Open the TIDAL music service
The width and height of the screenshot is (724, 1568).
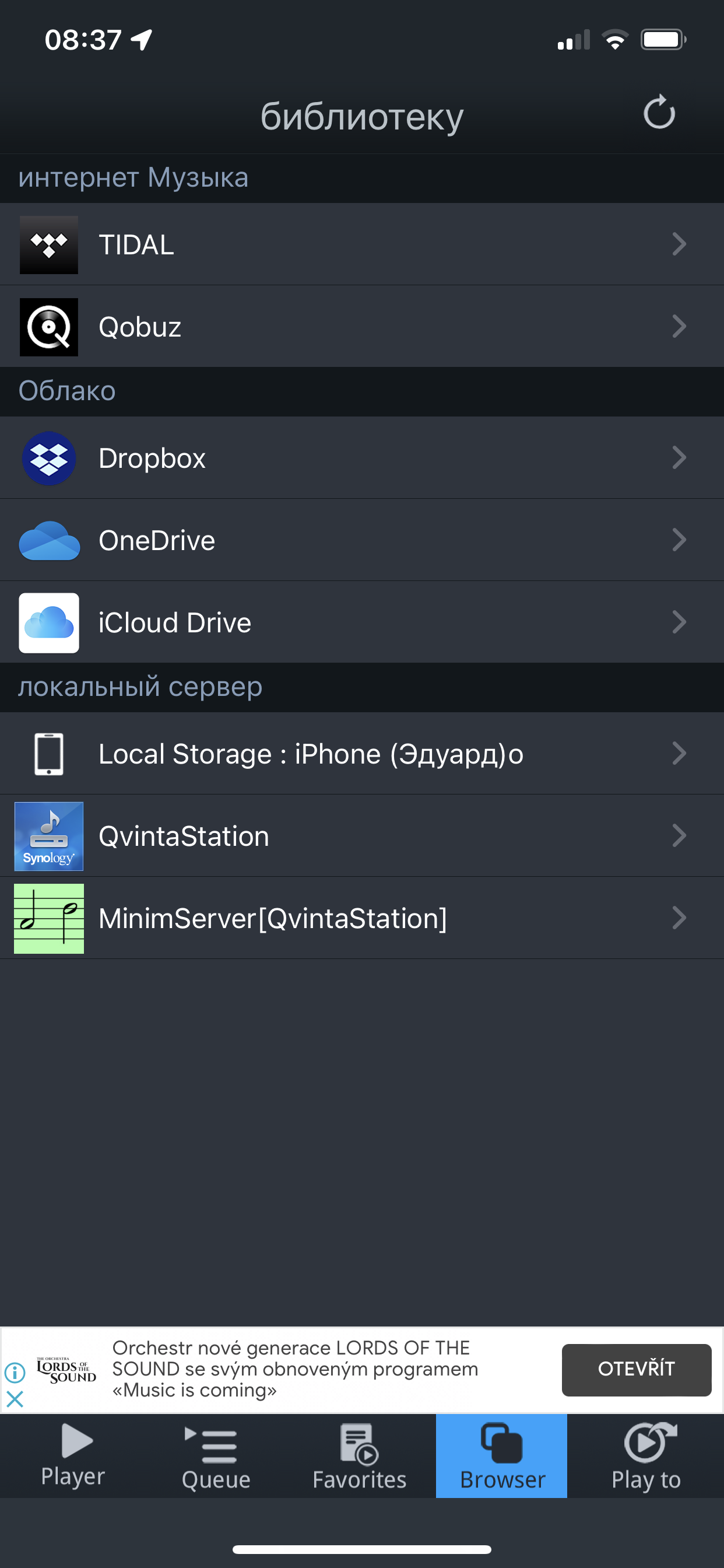point(362,244)
